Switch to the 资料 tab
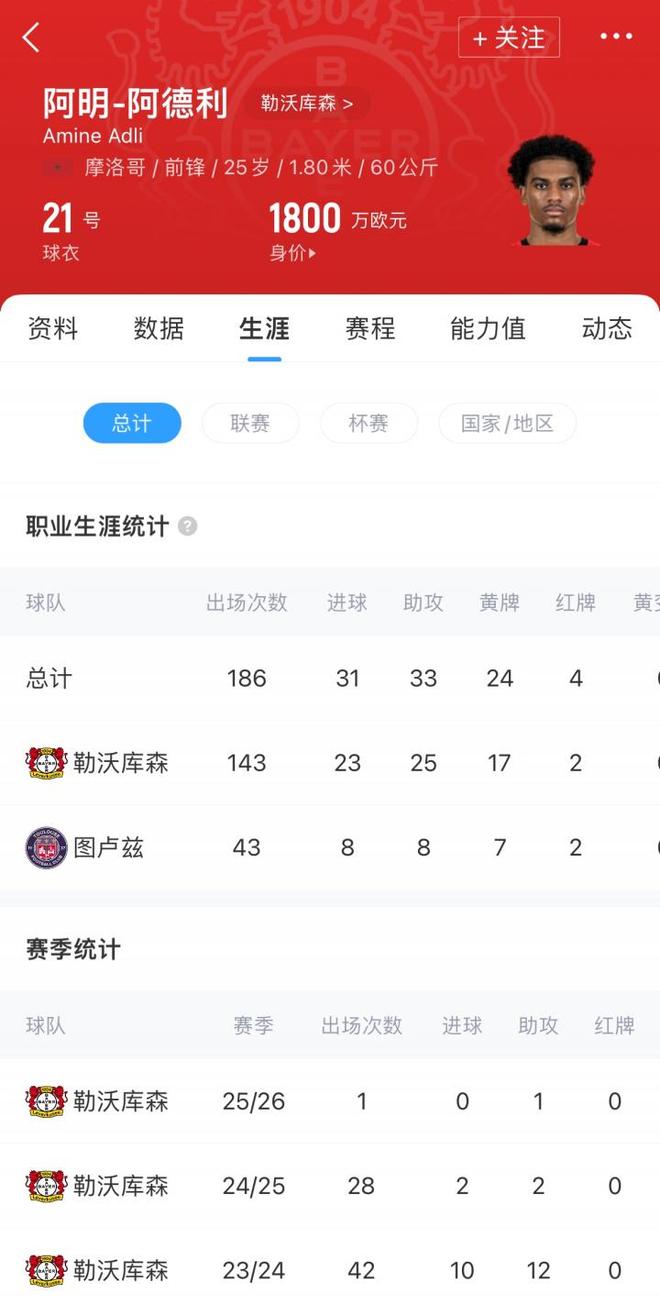Screen dimensions: 660x1304 [52, 328]
